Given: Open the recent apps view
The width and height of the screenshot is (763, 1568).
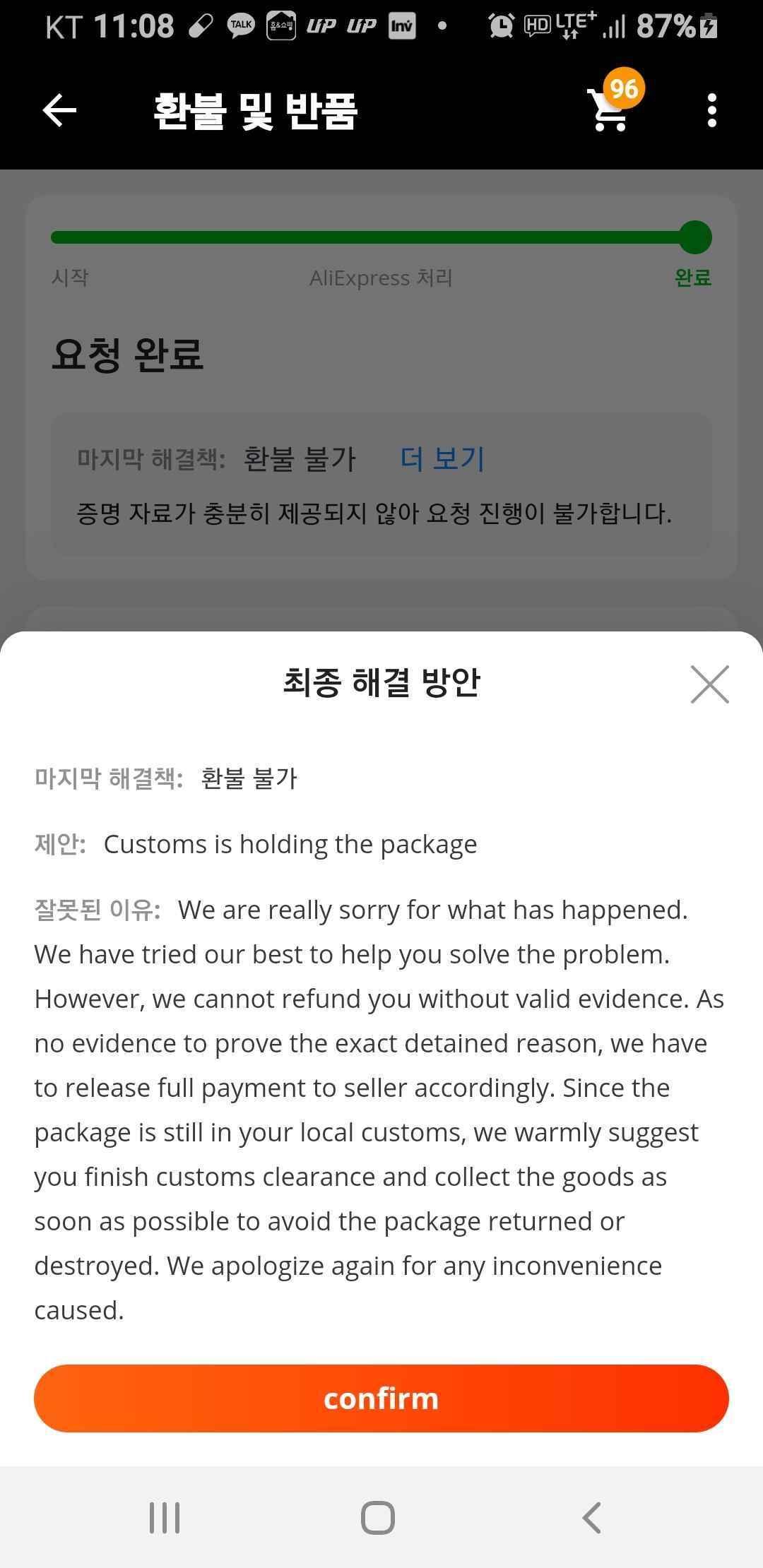Looking at the screenshot, I should click(165, 1517).
